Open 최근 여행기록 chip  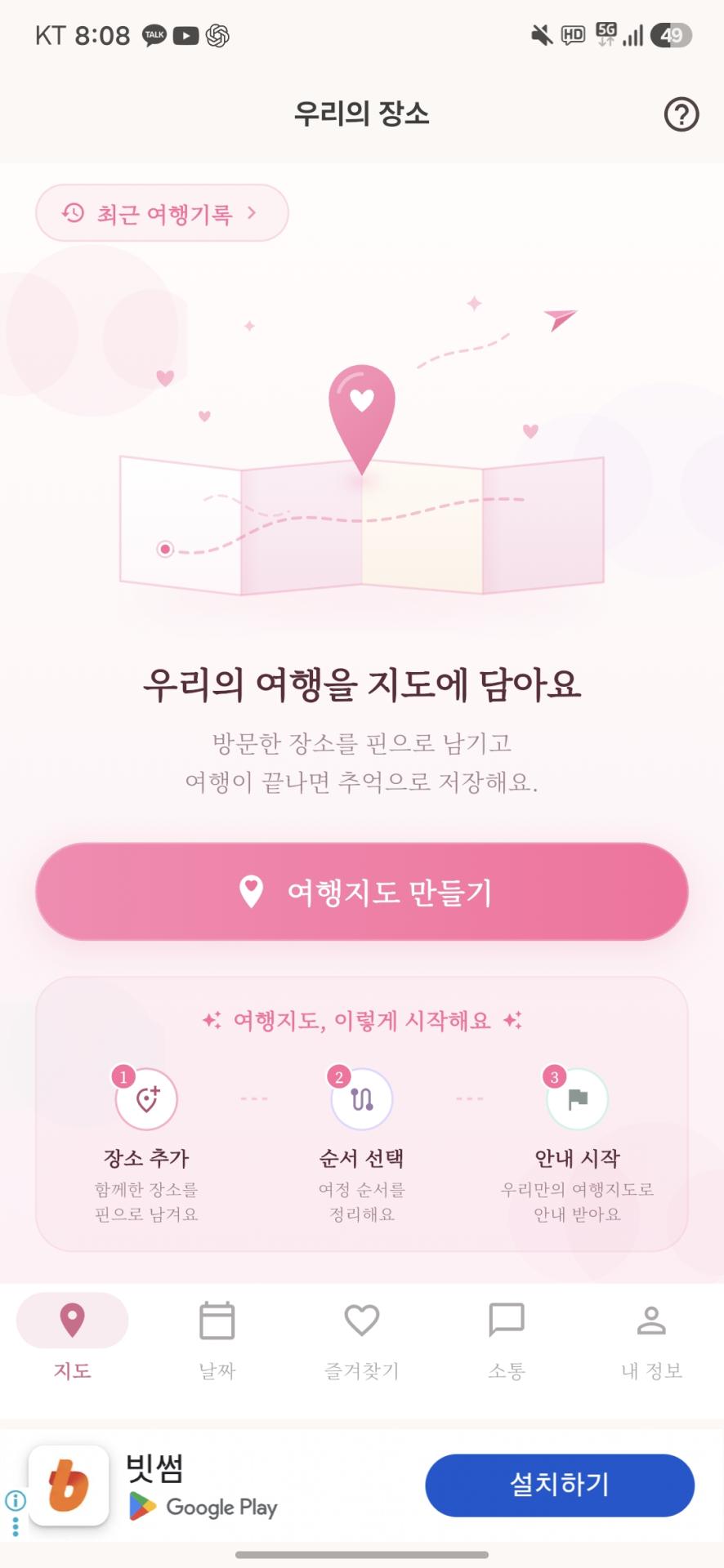click(162, 213)
